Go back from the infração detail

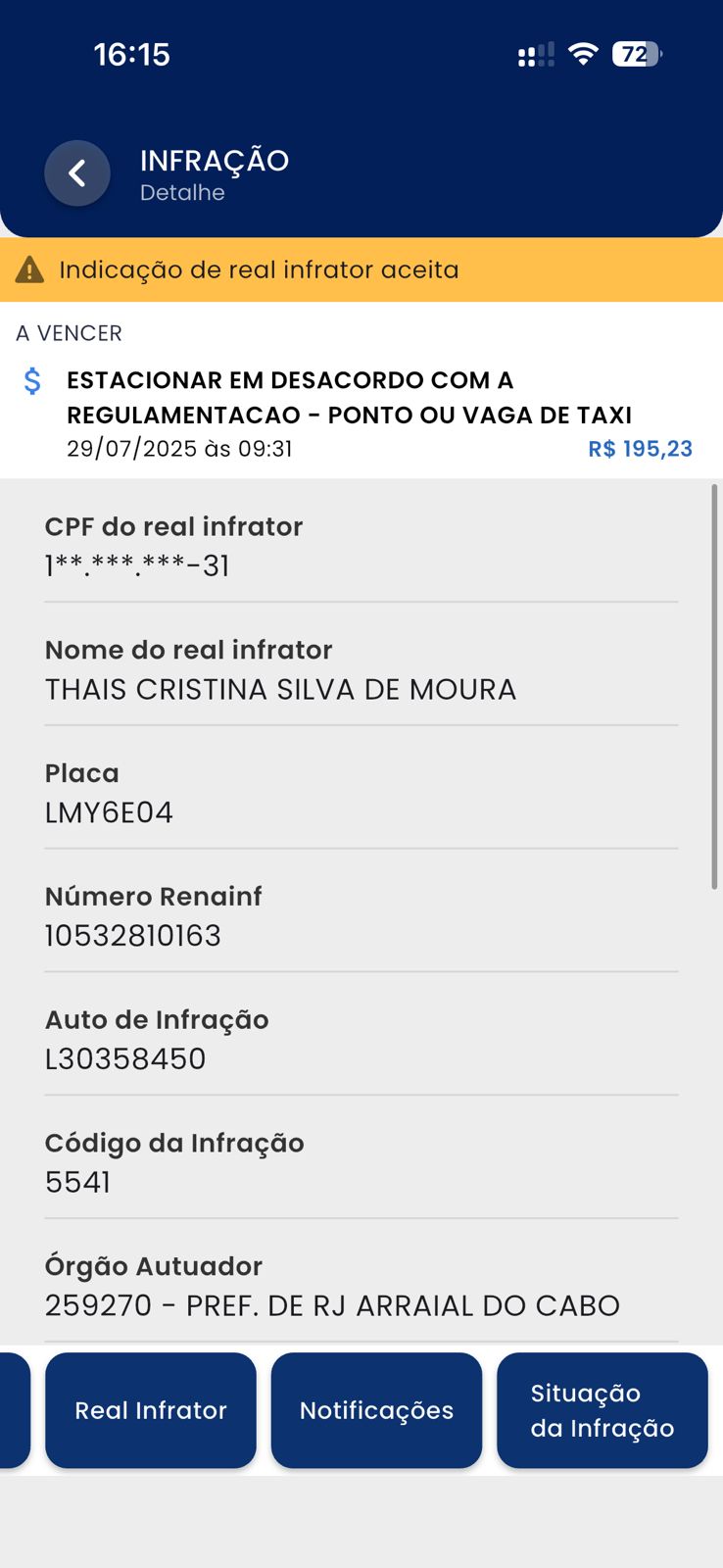(x=76, y=174)
